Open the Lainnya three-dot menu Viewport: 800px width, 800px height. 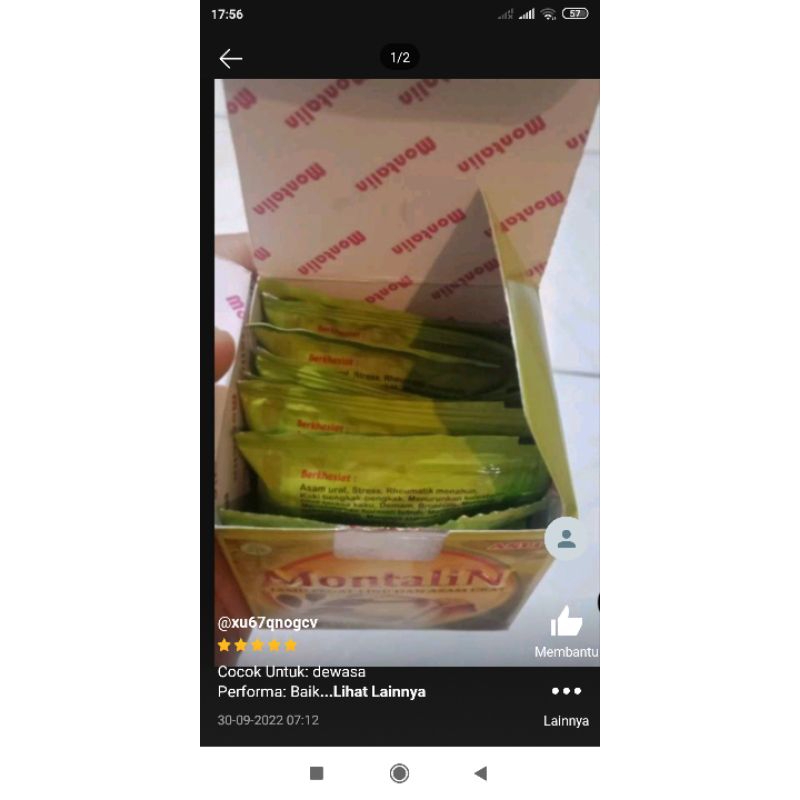[x=566, y=691]
